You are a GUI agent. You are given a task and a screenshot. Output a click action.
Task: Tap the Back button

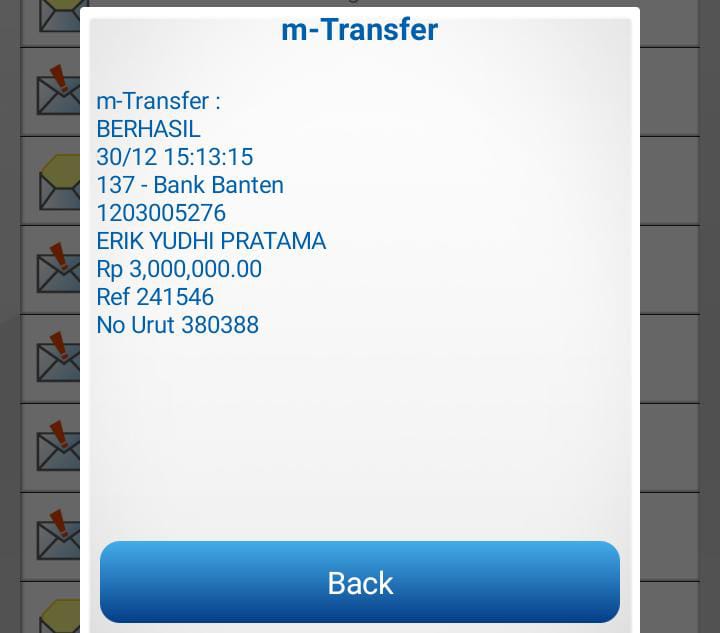tap(360, 582)
